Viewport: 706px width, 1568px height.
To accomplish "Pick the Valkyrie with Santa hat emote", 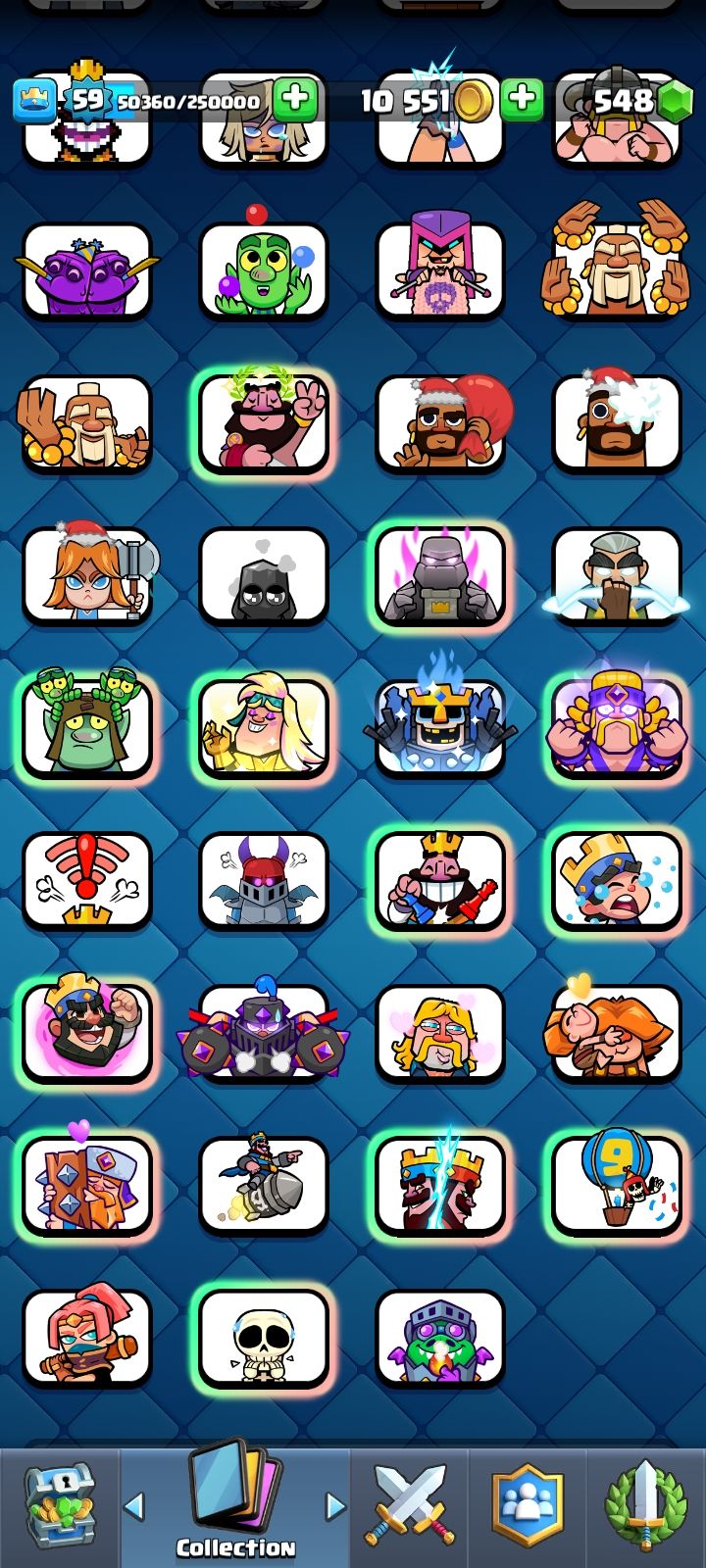I will (x=87, y=576).
